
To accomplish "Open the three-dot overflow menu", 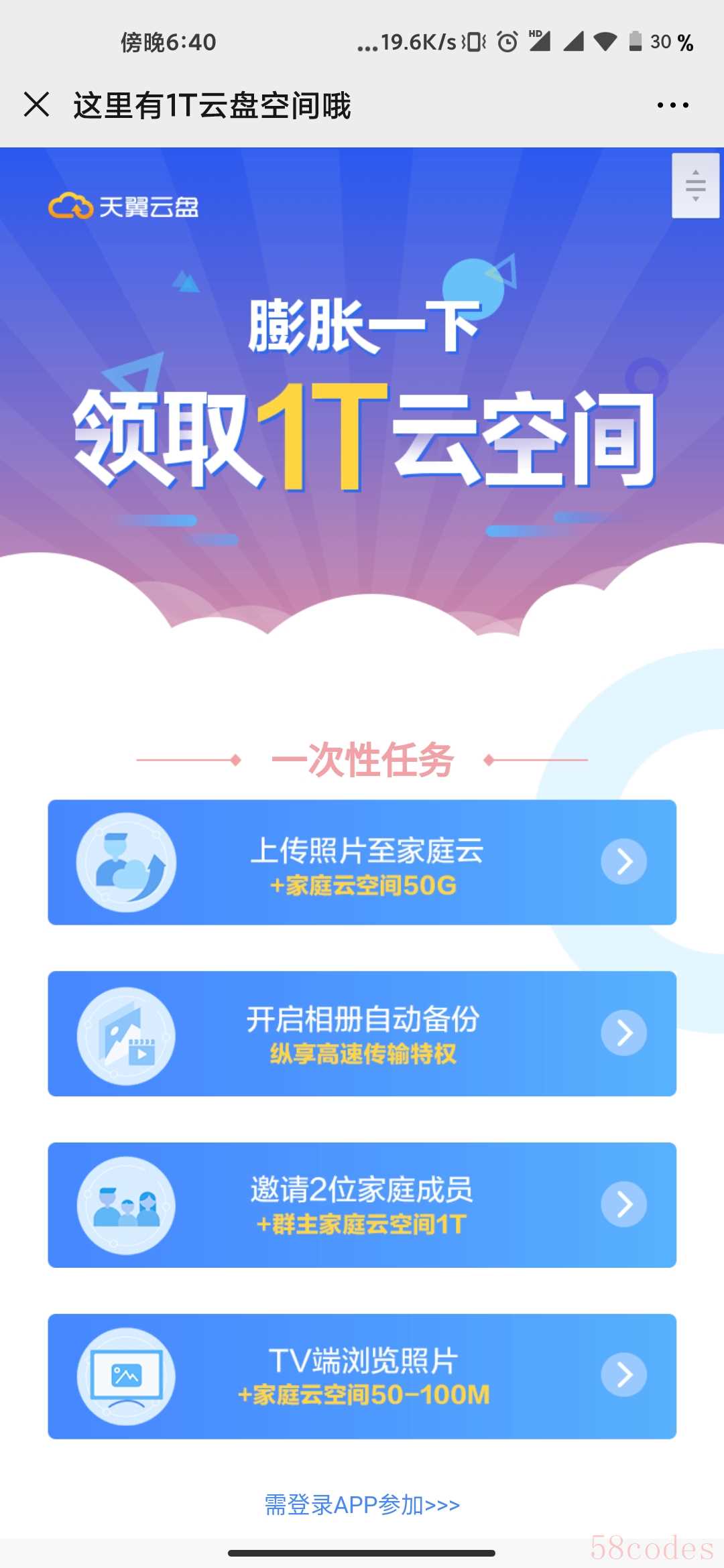I will coord(672,105).
